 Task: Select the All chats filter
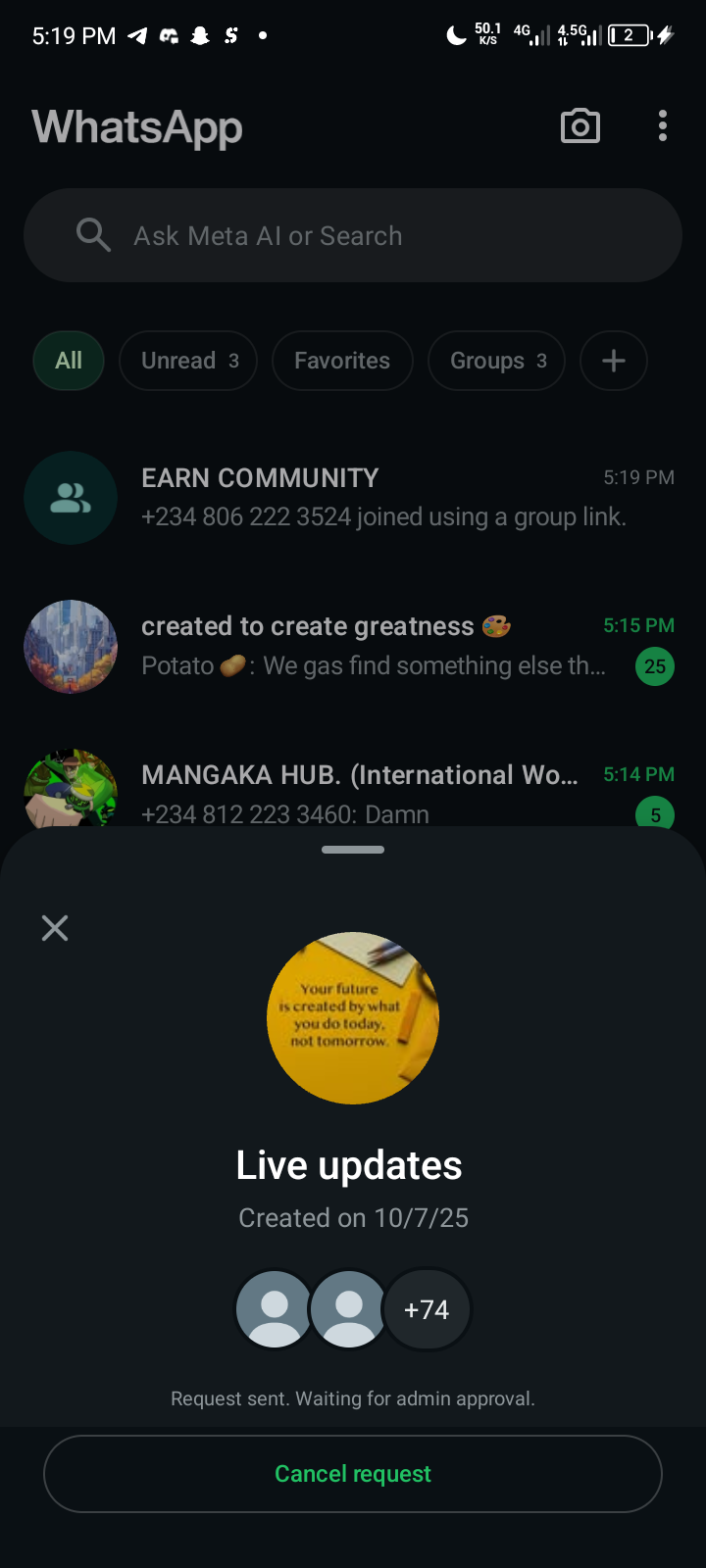tap(69, 361)
